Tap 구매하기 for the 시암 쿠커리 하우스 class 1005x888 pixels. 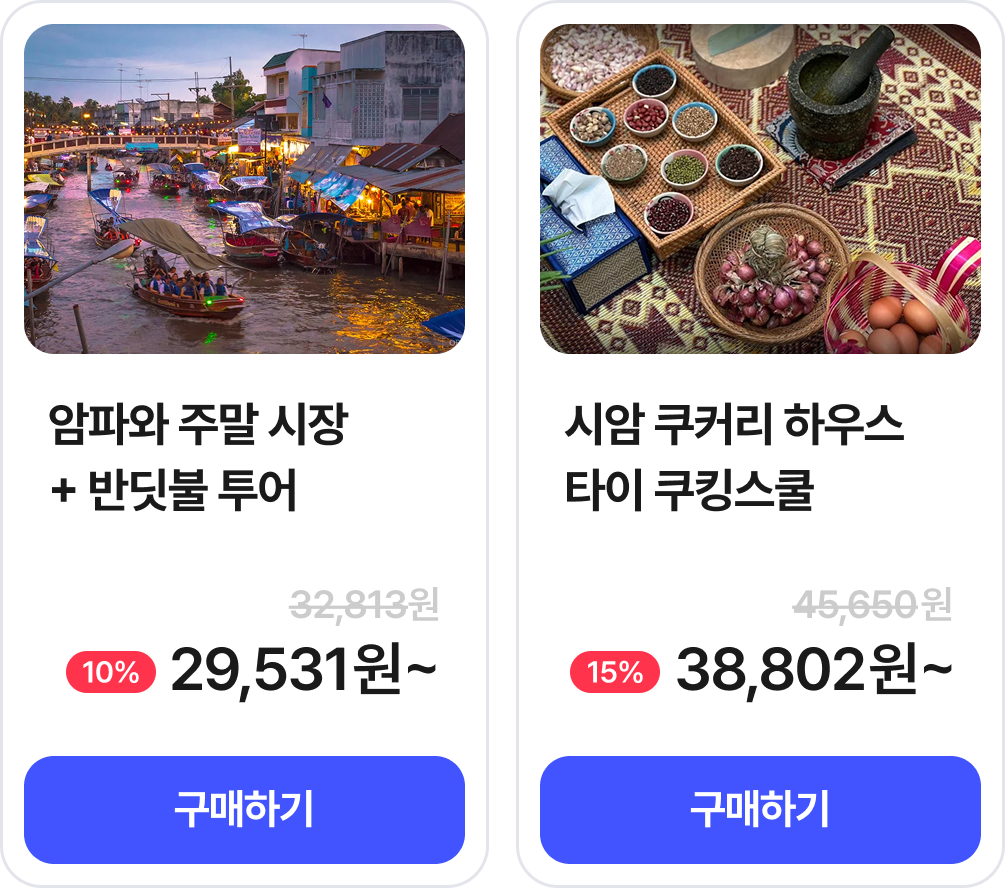pos(760,809)
